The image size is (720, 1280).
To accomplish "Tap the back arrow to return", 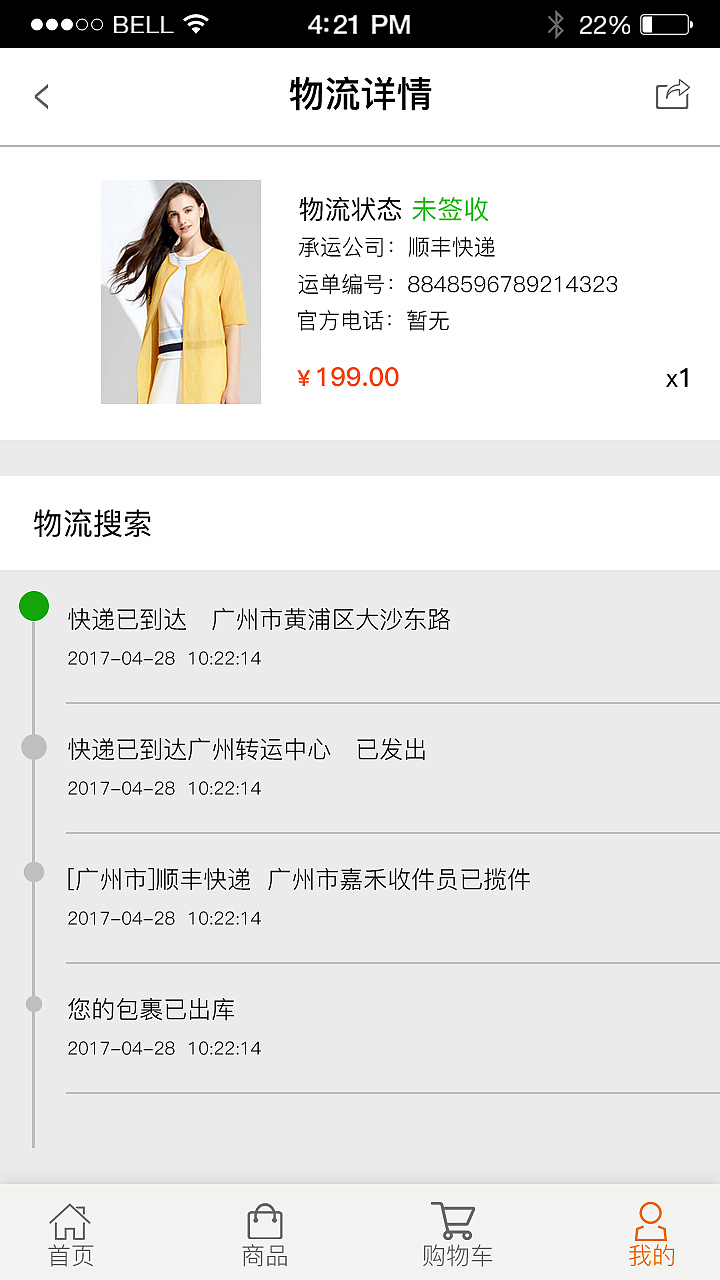I will point(41,95).
